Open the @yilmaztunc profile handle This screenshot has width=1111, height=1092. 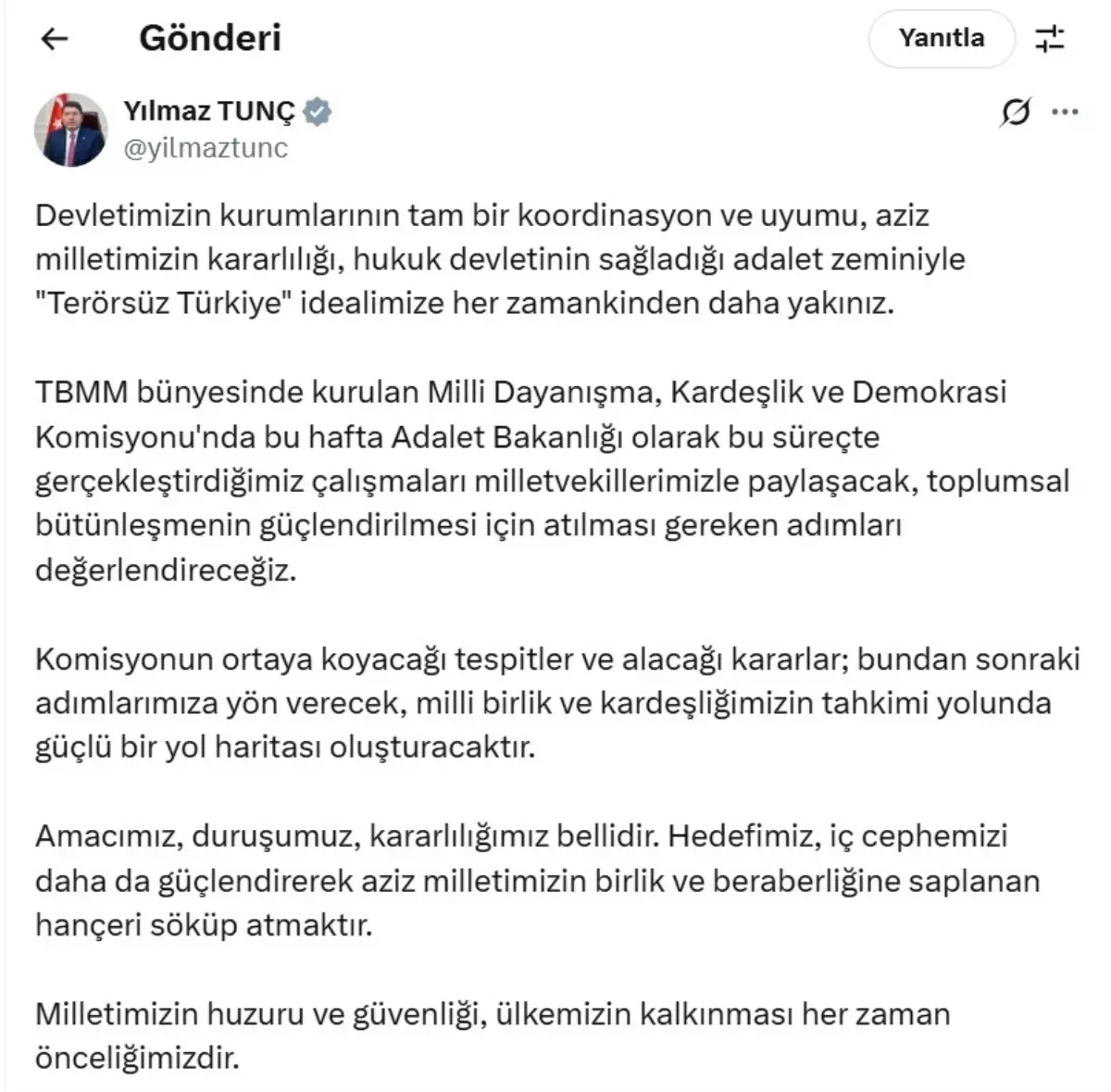206,148
